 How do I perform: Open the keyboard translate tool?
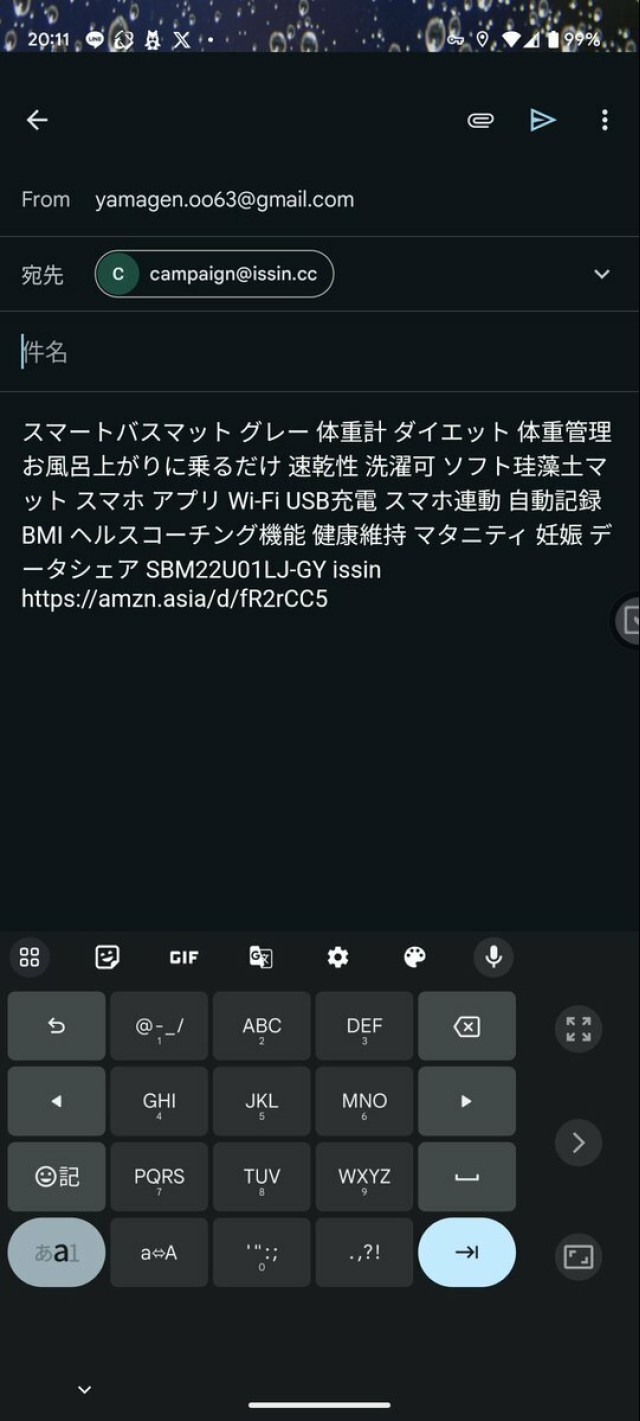[261, 957]
